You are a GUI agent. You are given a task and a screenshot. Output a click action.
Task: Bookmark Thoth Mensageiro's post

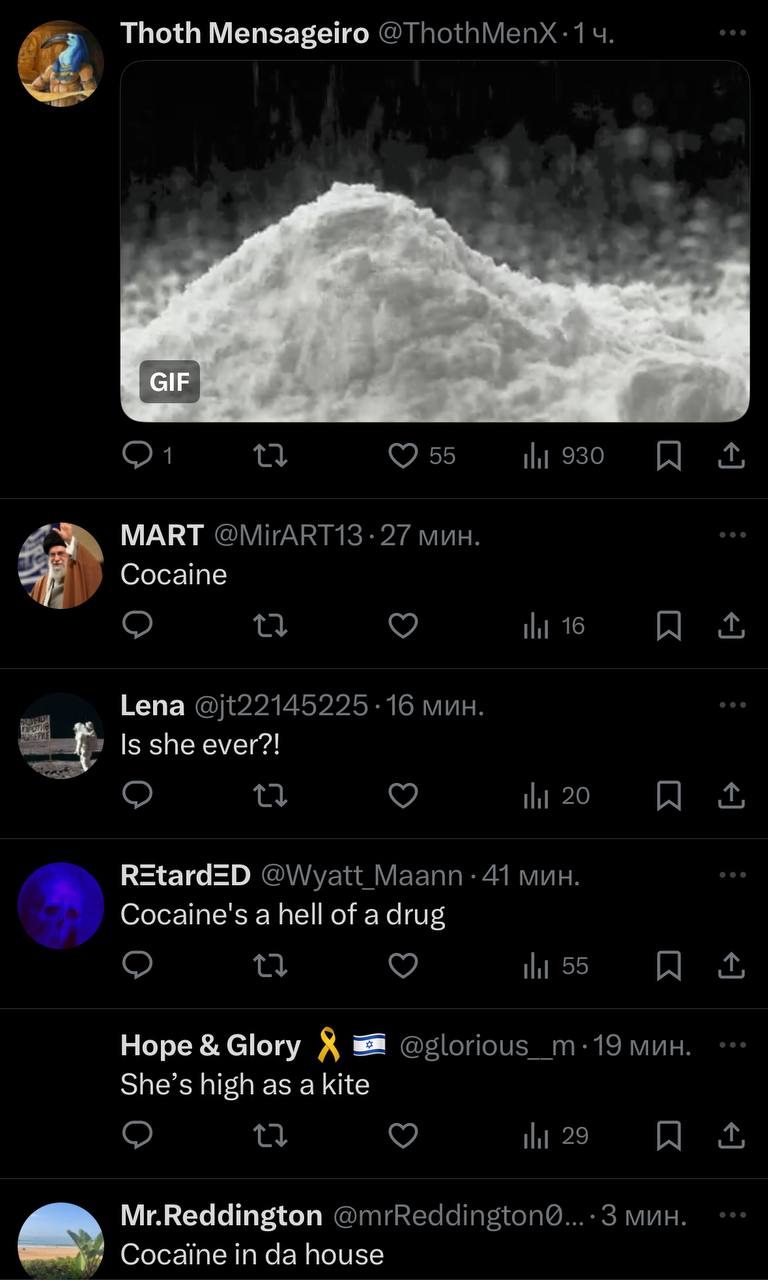[668, 456]
